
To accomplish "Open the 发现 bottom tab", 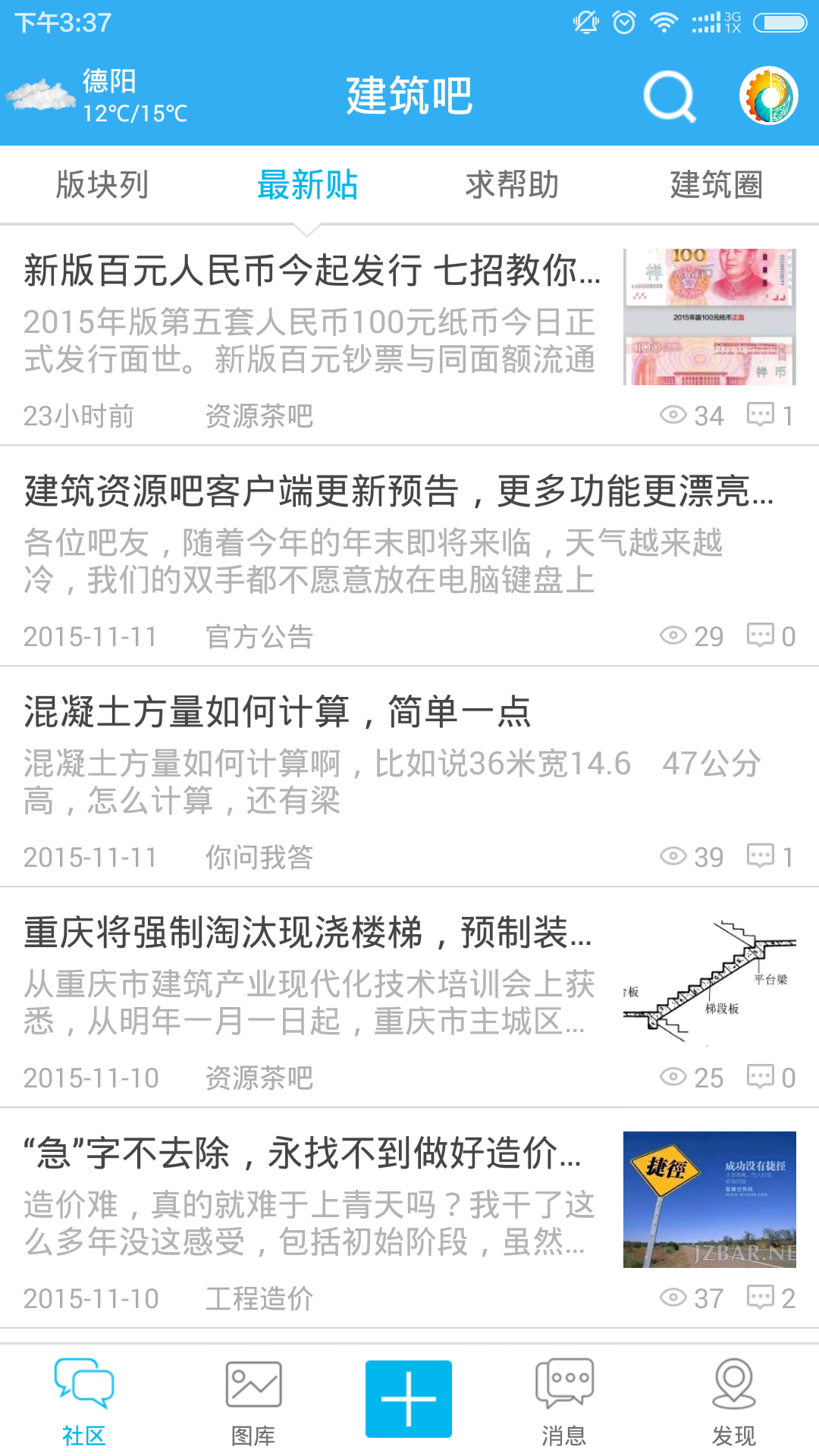I will [733, 1401].
